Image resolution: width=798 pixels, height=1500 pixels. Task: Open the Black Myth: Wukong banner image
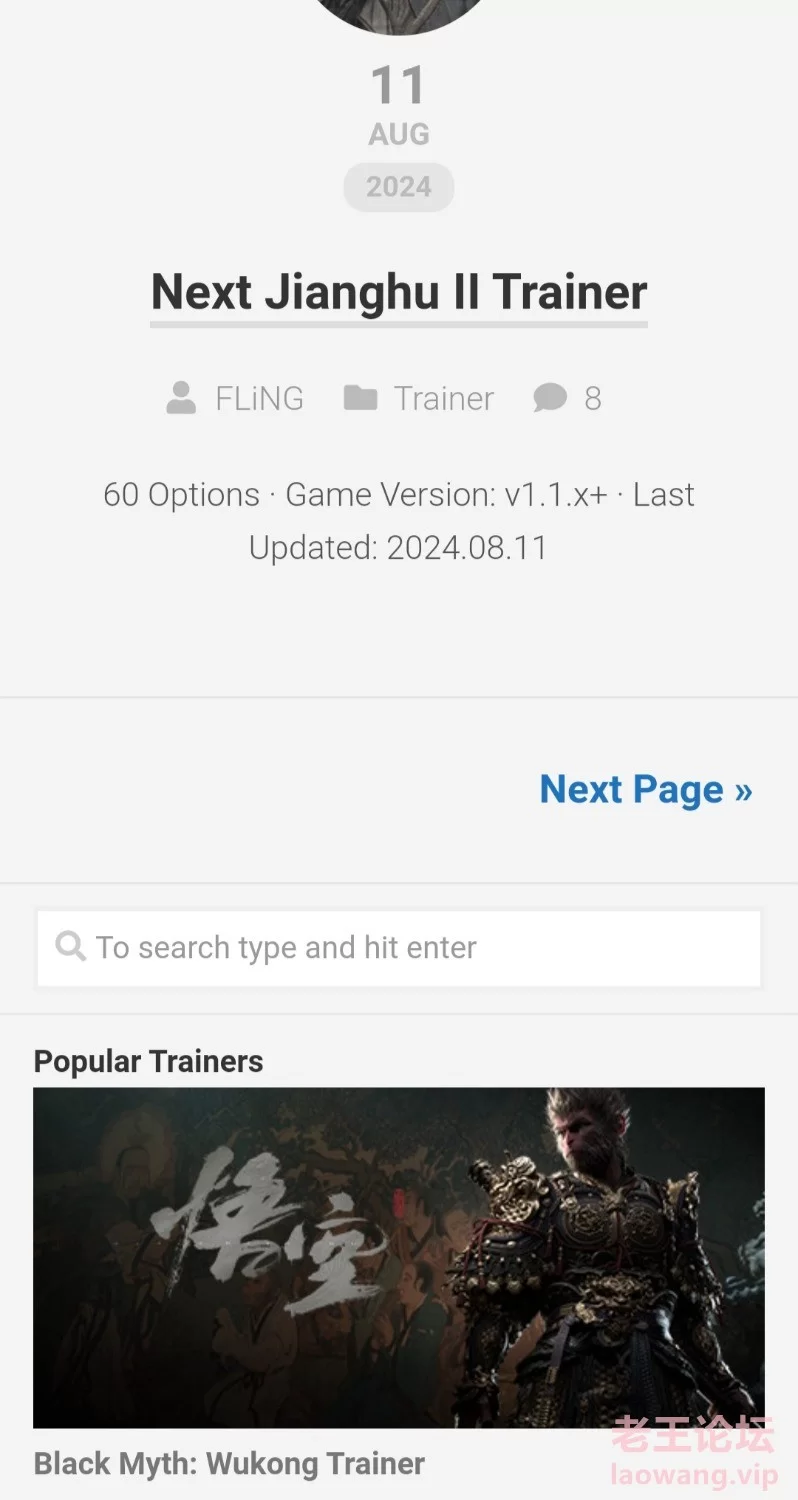coord(399,1257)
